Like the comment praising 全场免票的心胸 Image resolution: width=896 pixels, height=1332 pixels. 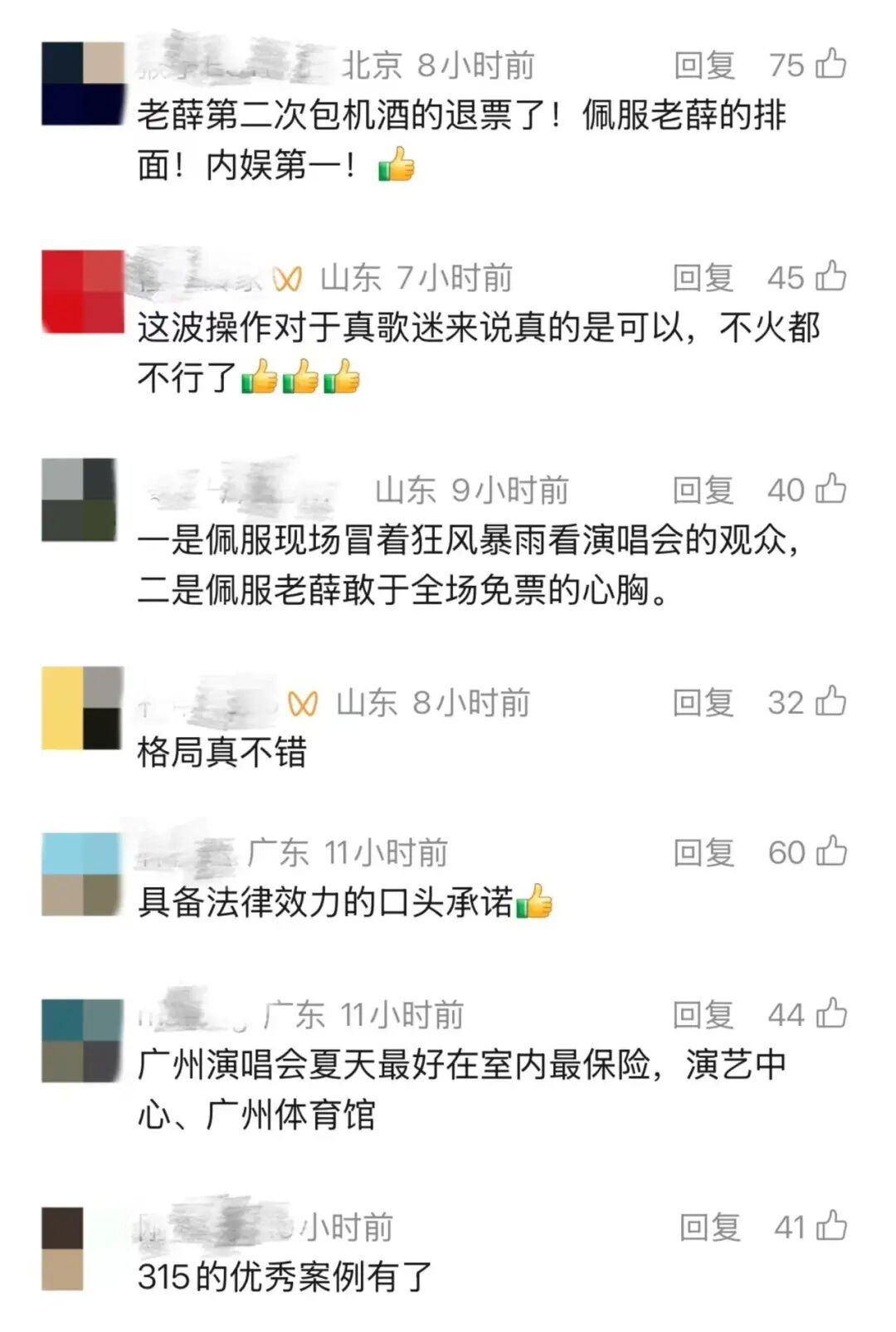click(x=830, y=489)
